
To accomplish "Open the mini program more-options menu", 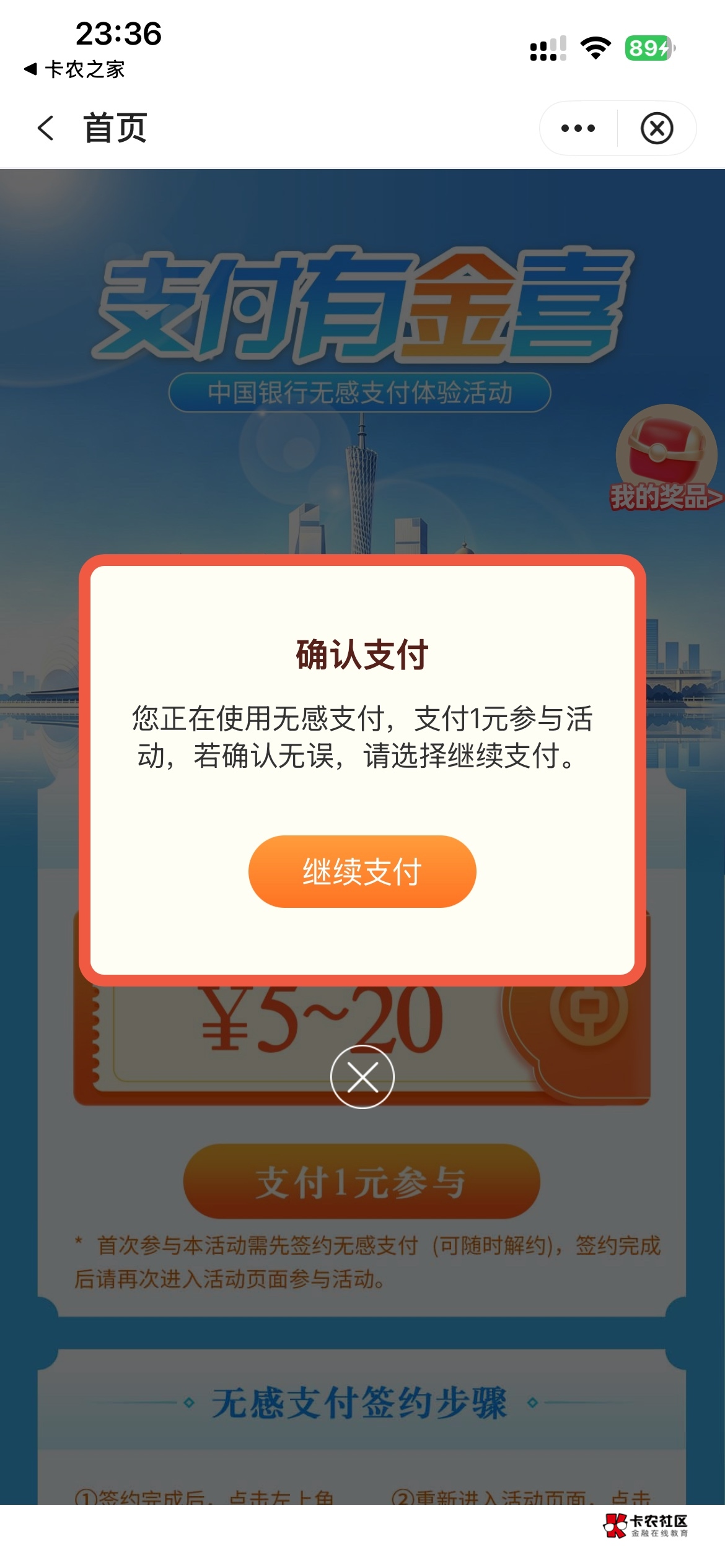I will (578, 128).
